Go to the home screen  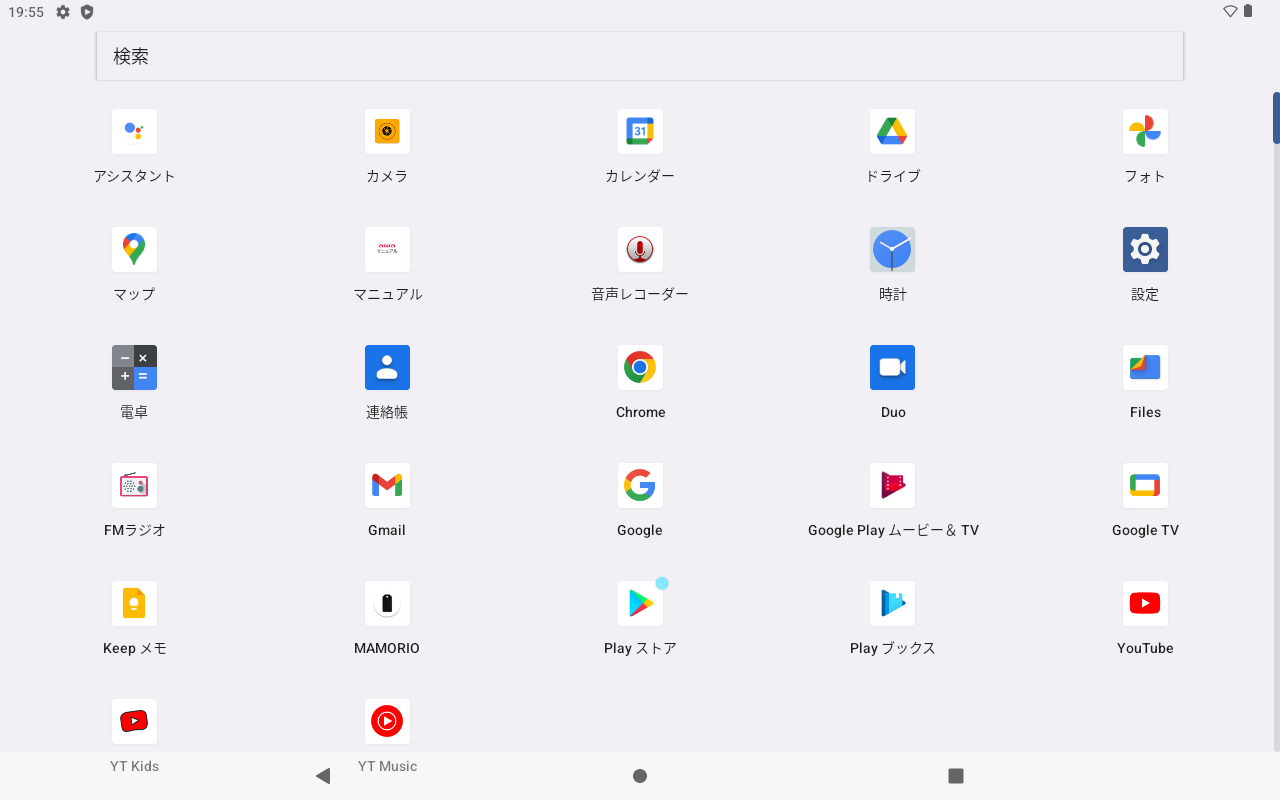click(x=640, y=776)
